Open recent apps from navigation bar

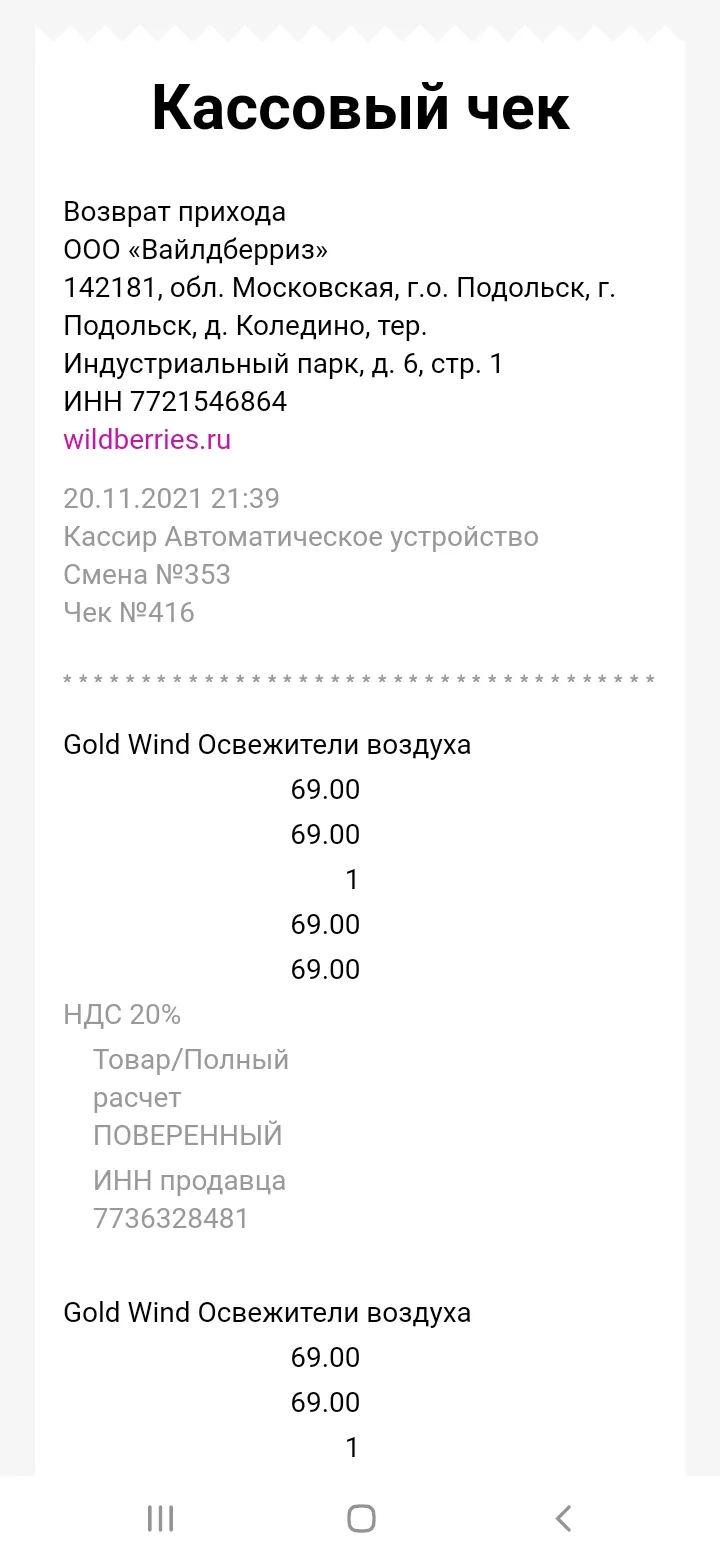pyautogui.click(x=160, y=1518)
